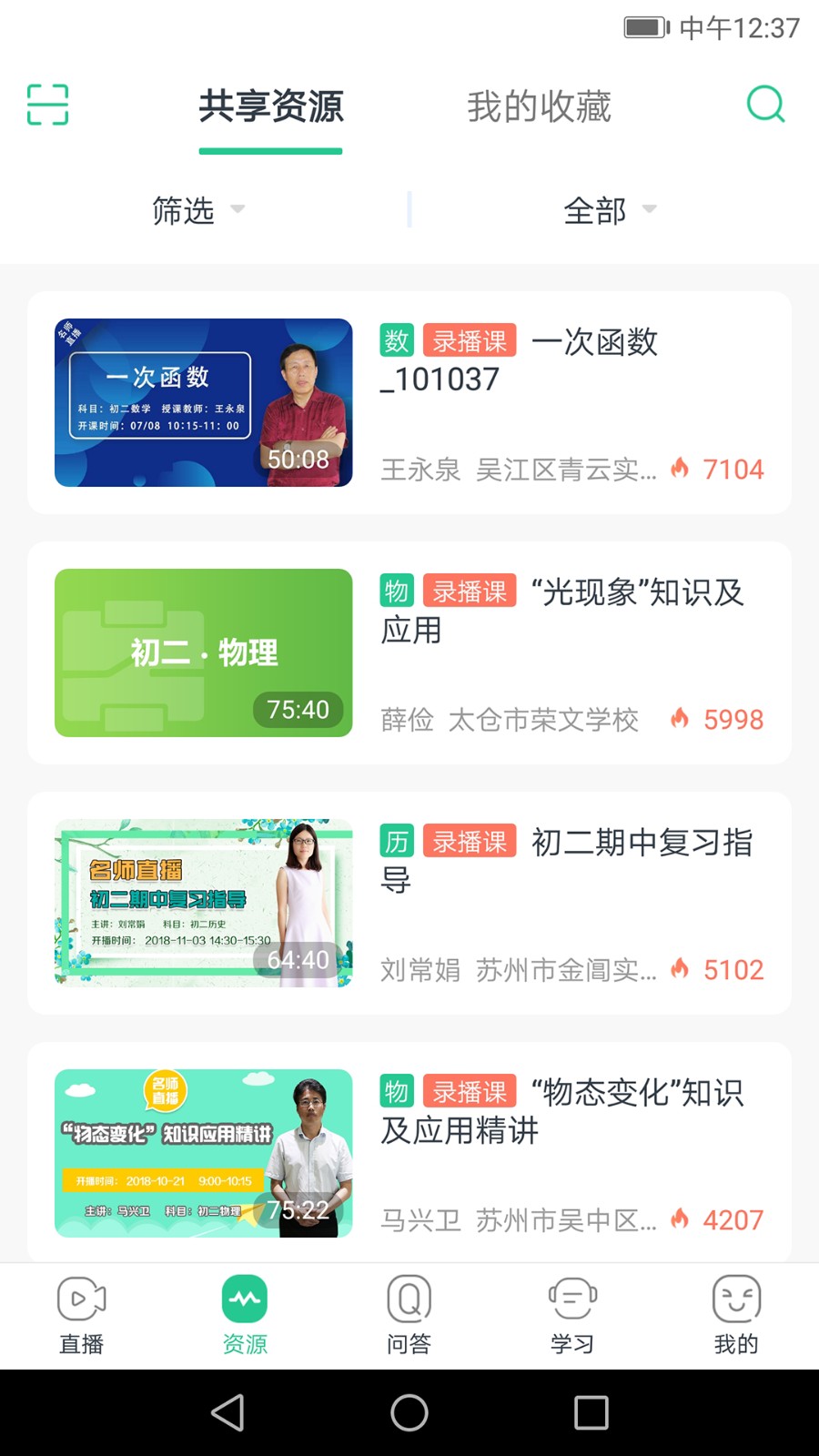Tap the flame icon next to 7104
Screen dimensions: 819x1456
(679, 469)
